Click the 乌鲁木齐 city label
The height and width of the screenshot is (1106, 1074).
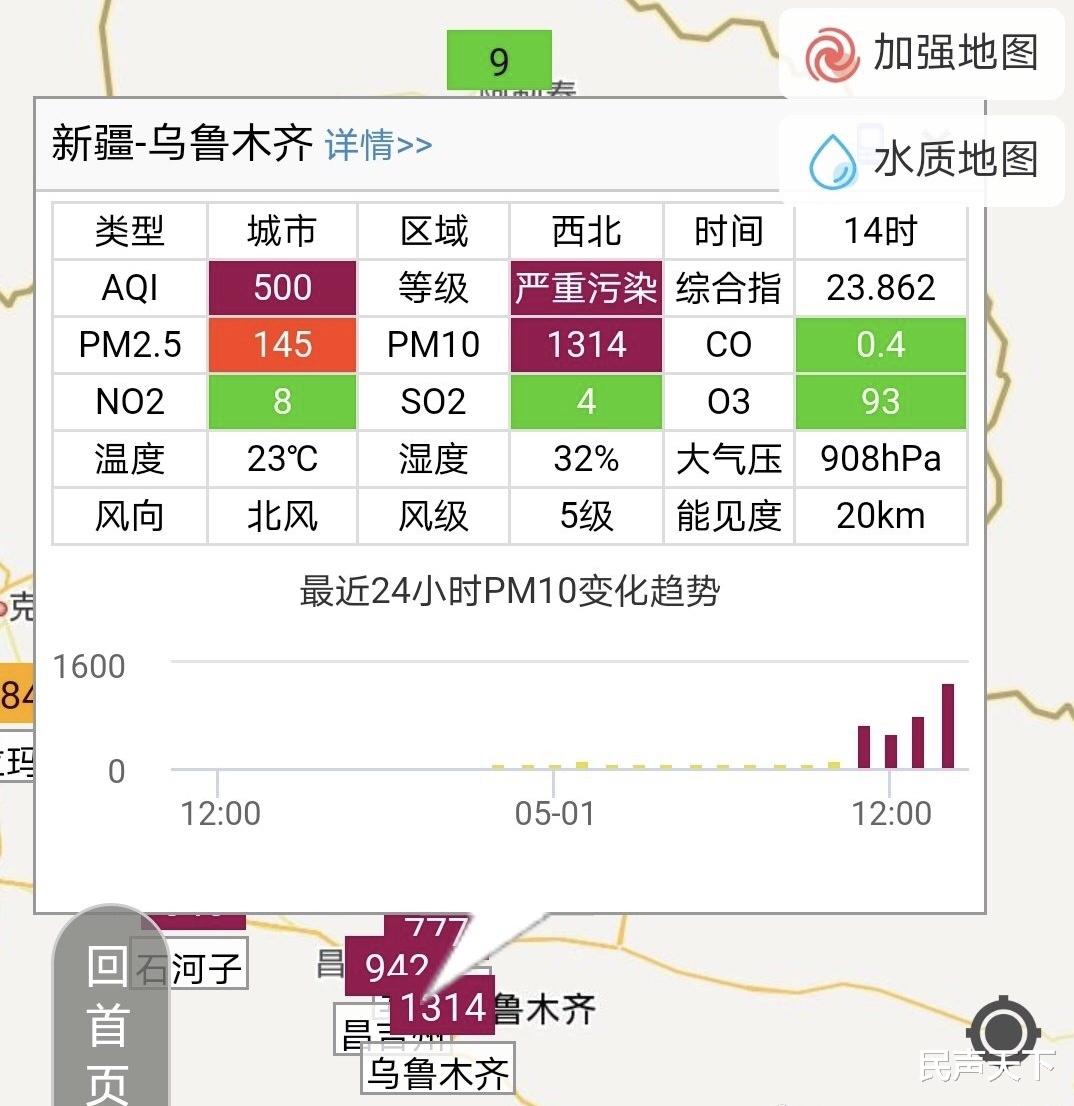[437, 1071]
